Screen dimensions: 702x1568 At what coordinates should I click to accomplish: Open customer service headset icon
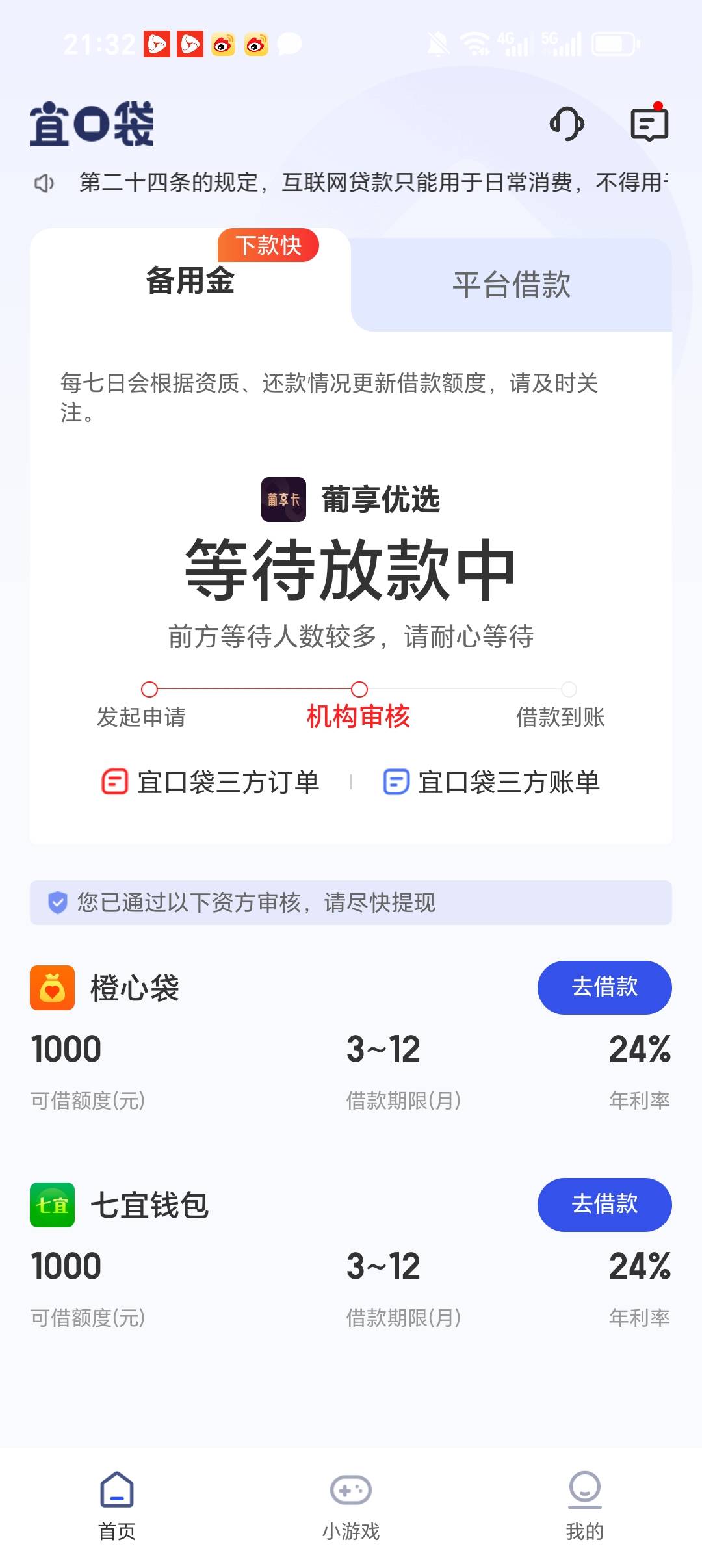coord(567,124)
